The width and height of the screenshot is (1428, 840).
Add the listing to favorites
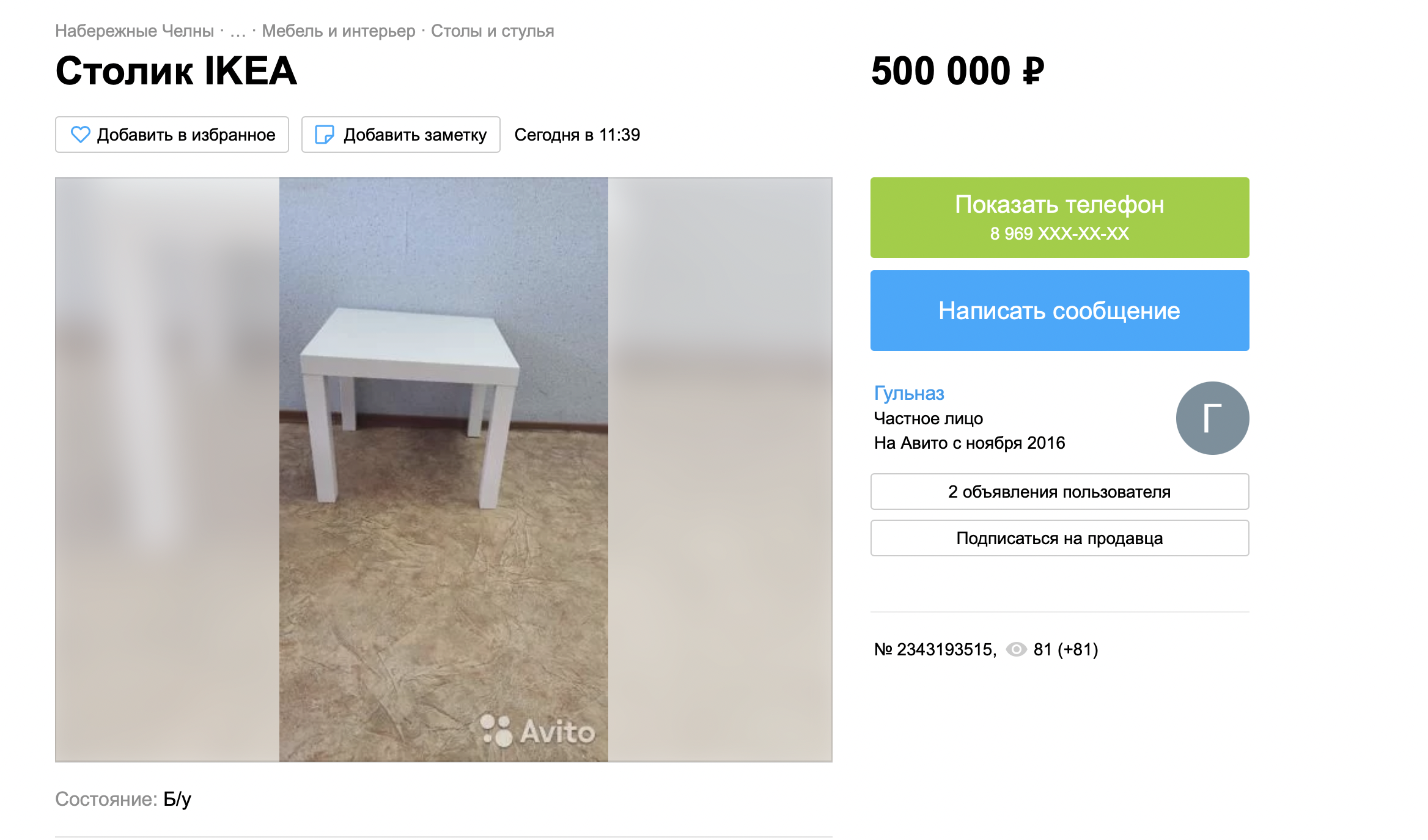[x=172, y=134]
